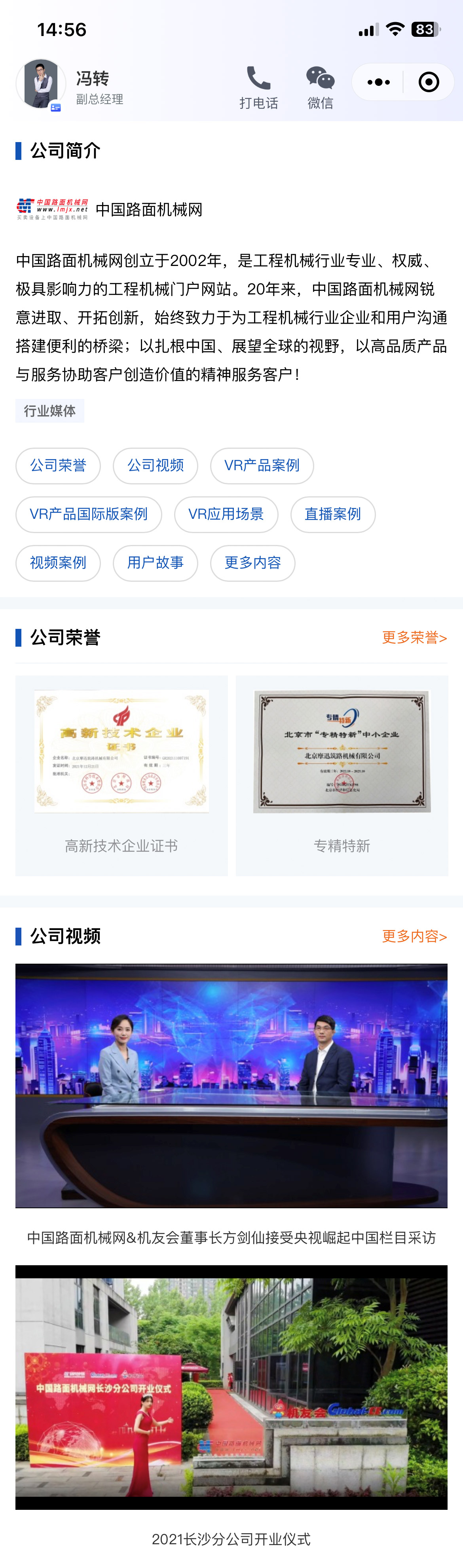The width and height of the screenshot is (463, 1568).
Task: View the 专精特新 certificate card
Action: coord(342,775)
